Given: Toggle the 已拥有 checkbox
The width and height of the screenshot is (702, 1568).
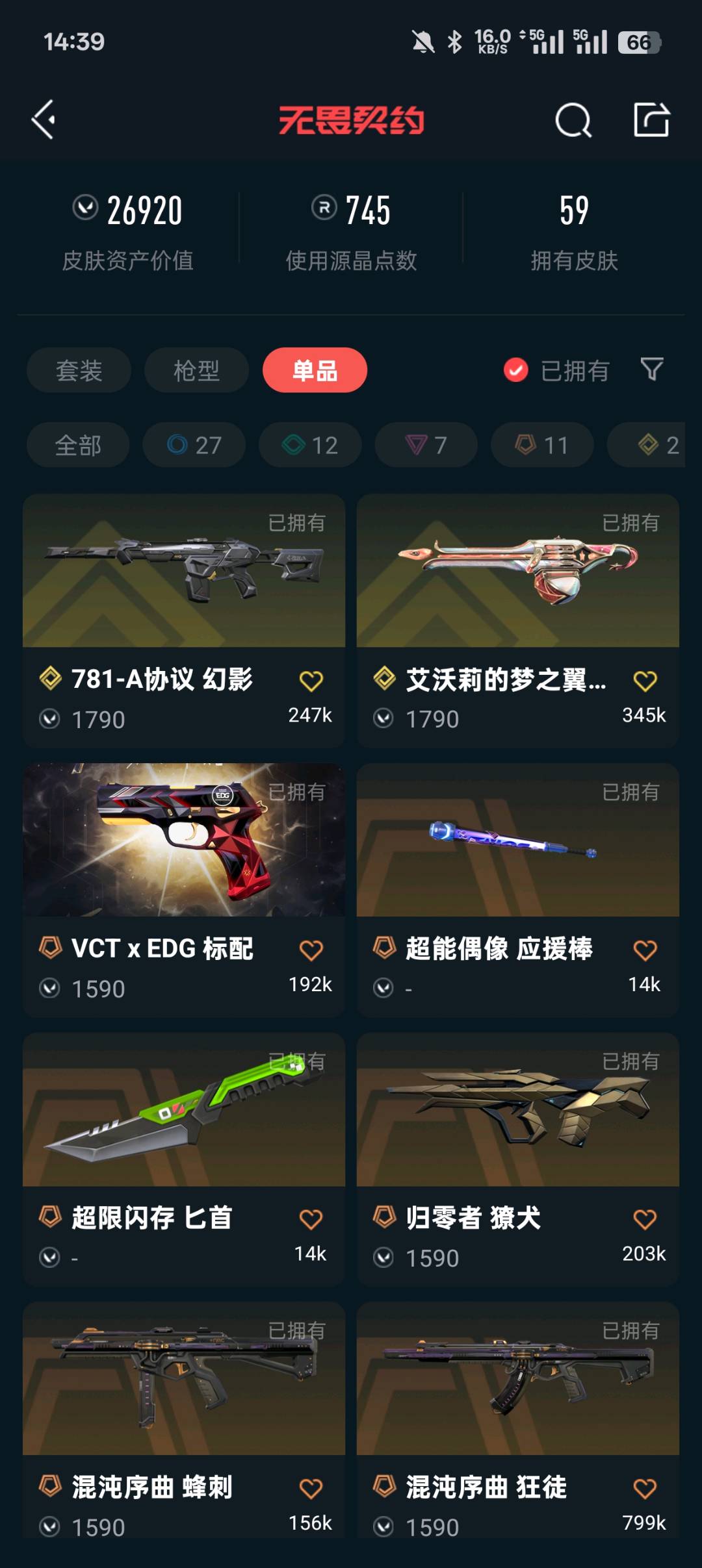Looking at the screenshot, I should 516,370.
